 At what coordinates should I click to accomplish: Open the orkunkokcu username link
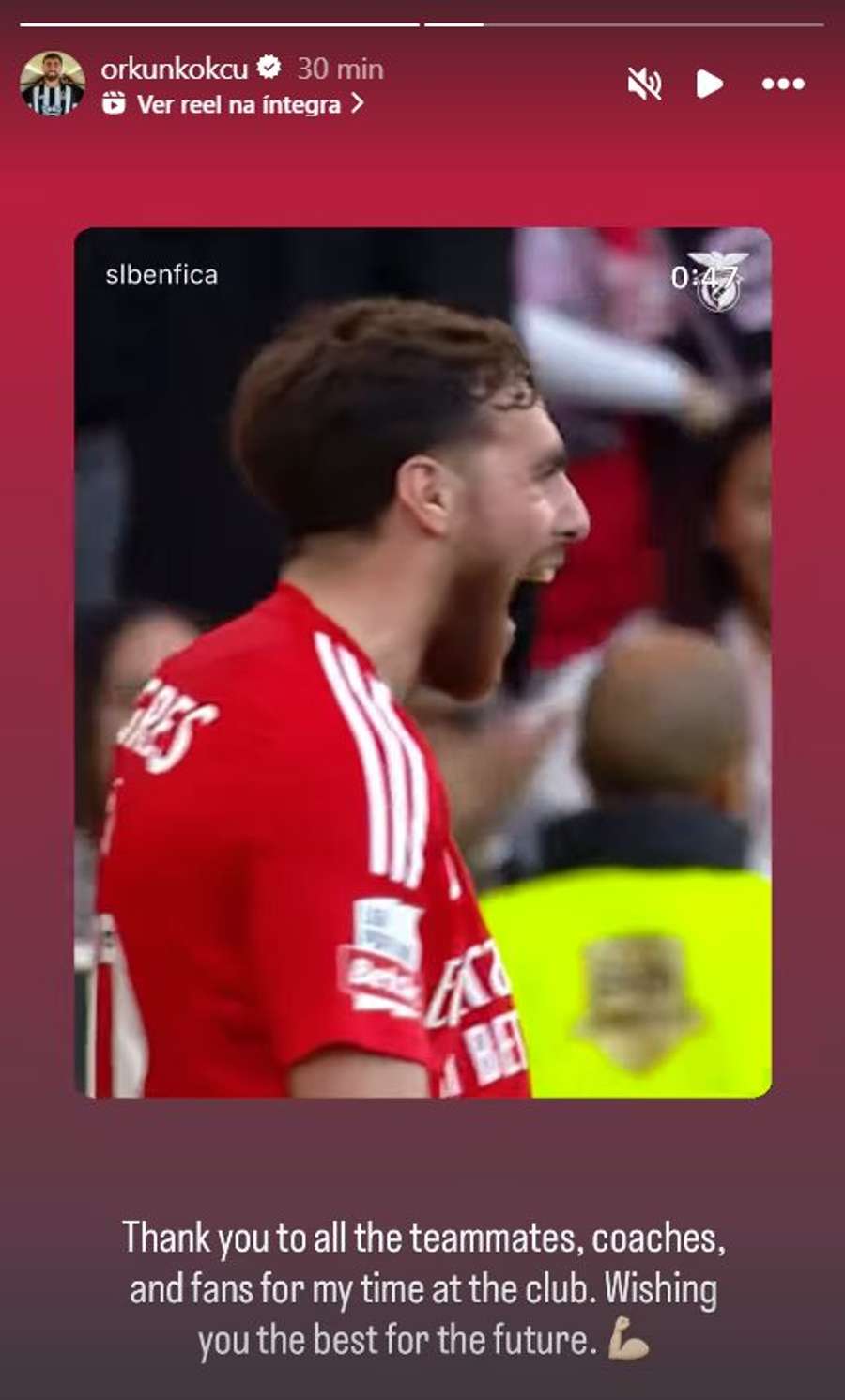pos(175,69)
